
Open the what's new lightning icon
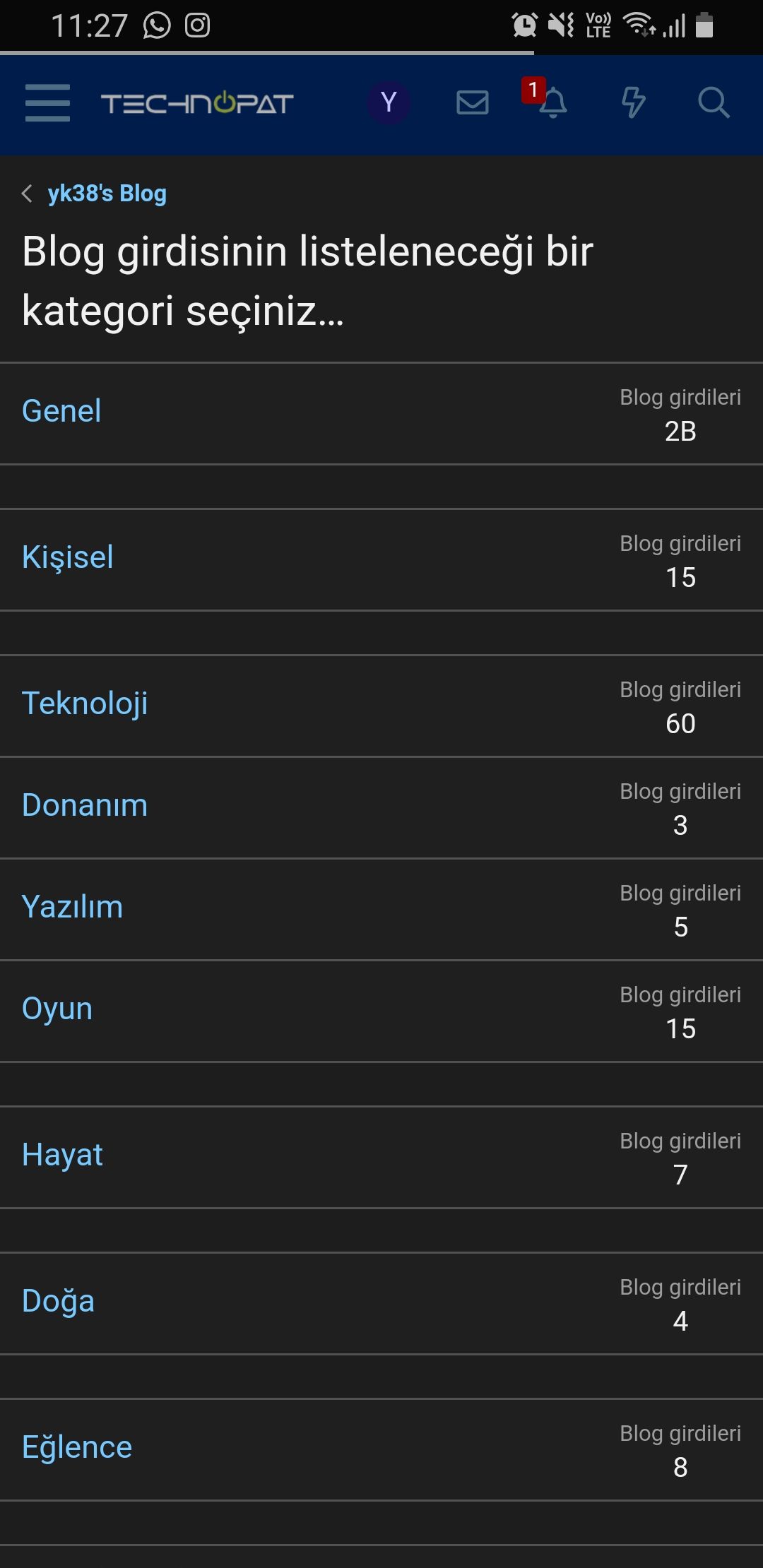pos(633,103)
